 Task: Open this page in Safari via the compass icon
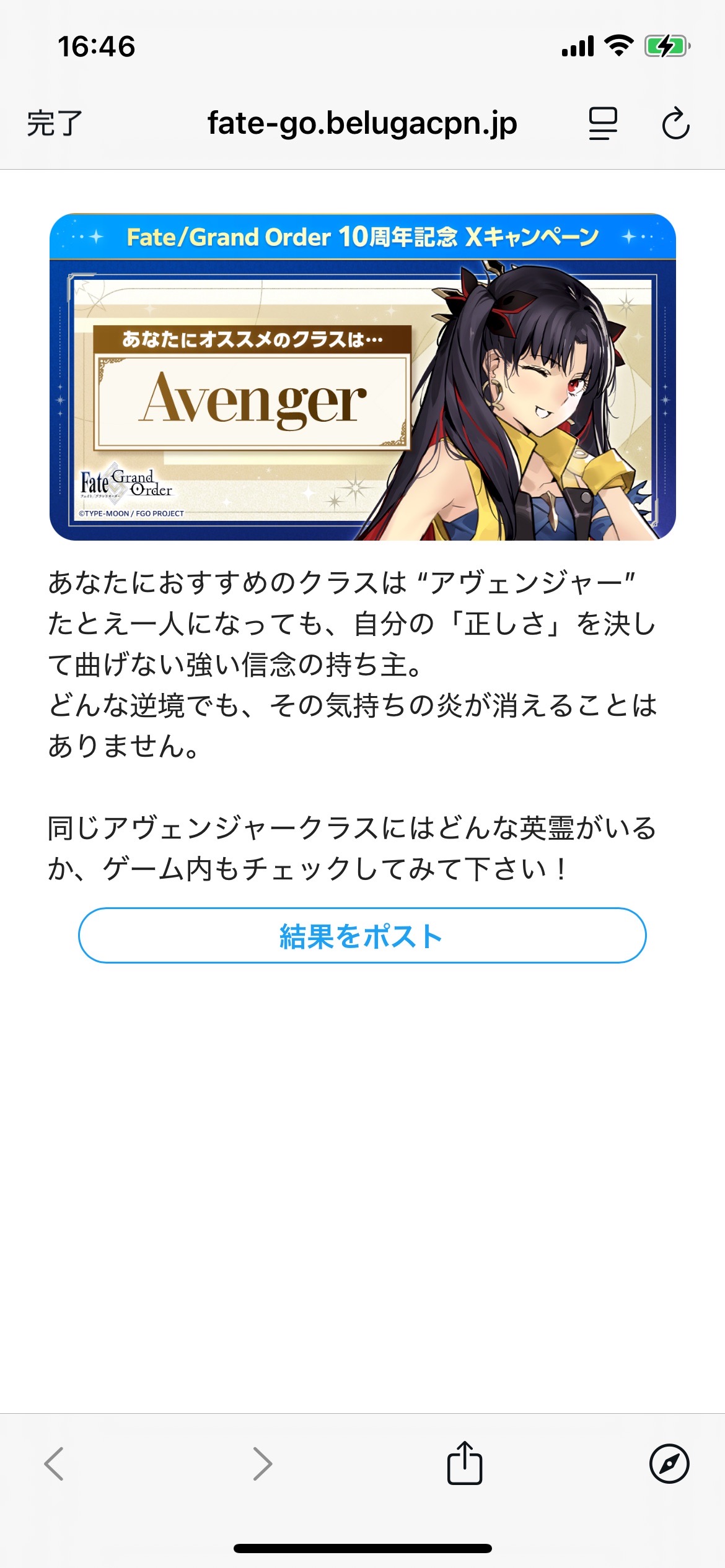pos(669,1464)
